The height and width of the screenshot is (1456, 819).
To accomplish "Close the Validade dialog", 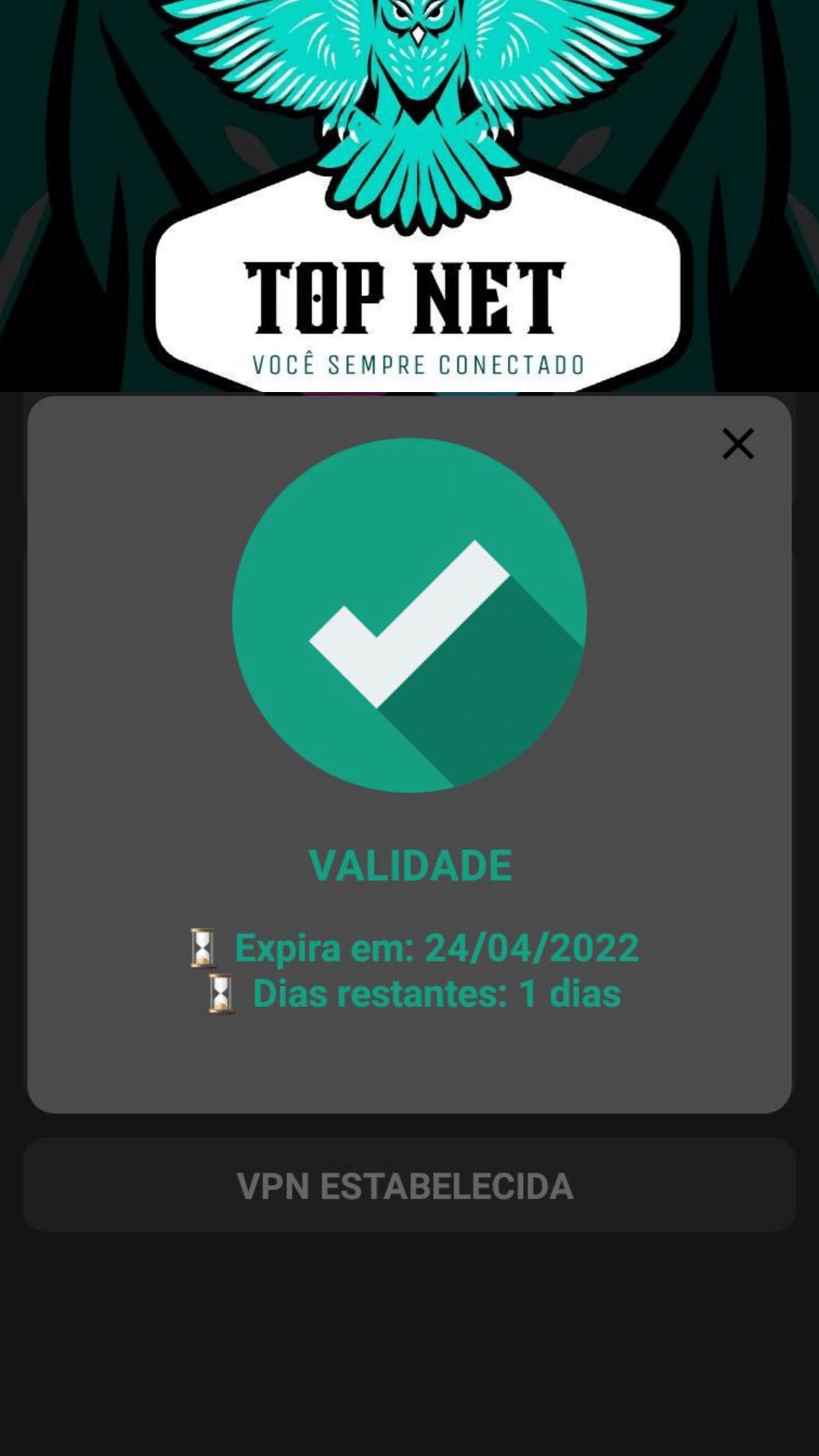I will [738, 444].
